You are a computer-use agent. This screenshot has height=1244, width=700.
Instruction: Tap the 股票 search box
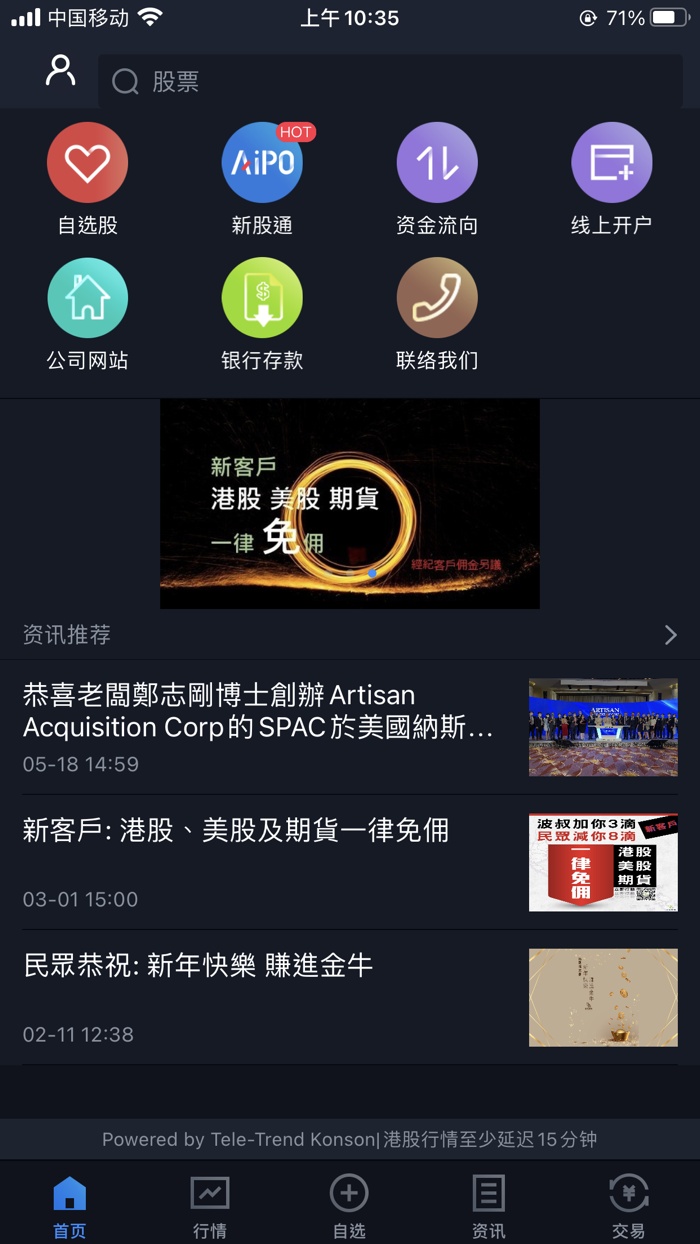coord(390,82)
